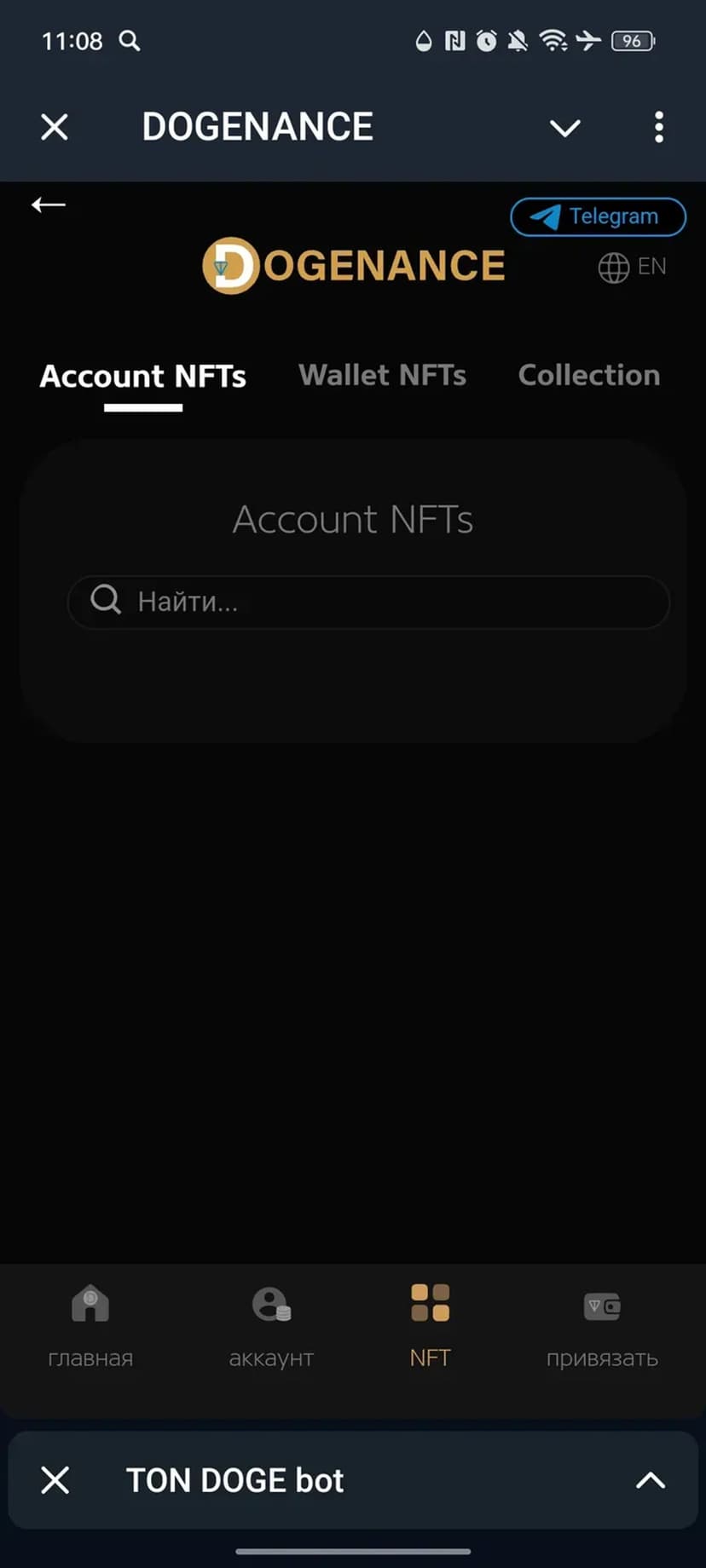The width and height of the screenshot is (706, 1568).
Task: Go to the главная home tab
Action: click(x=90, y=1325)
